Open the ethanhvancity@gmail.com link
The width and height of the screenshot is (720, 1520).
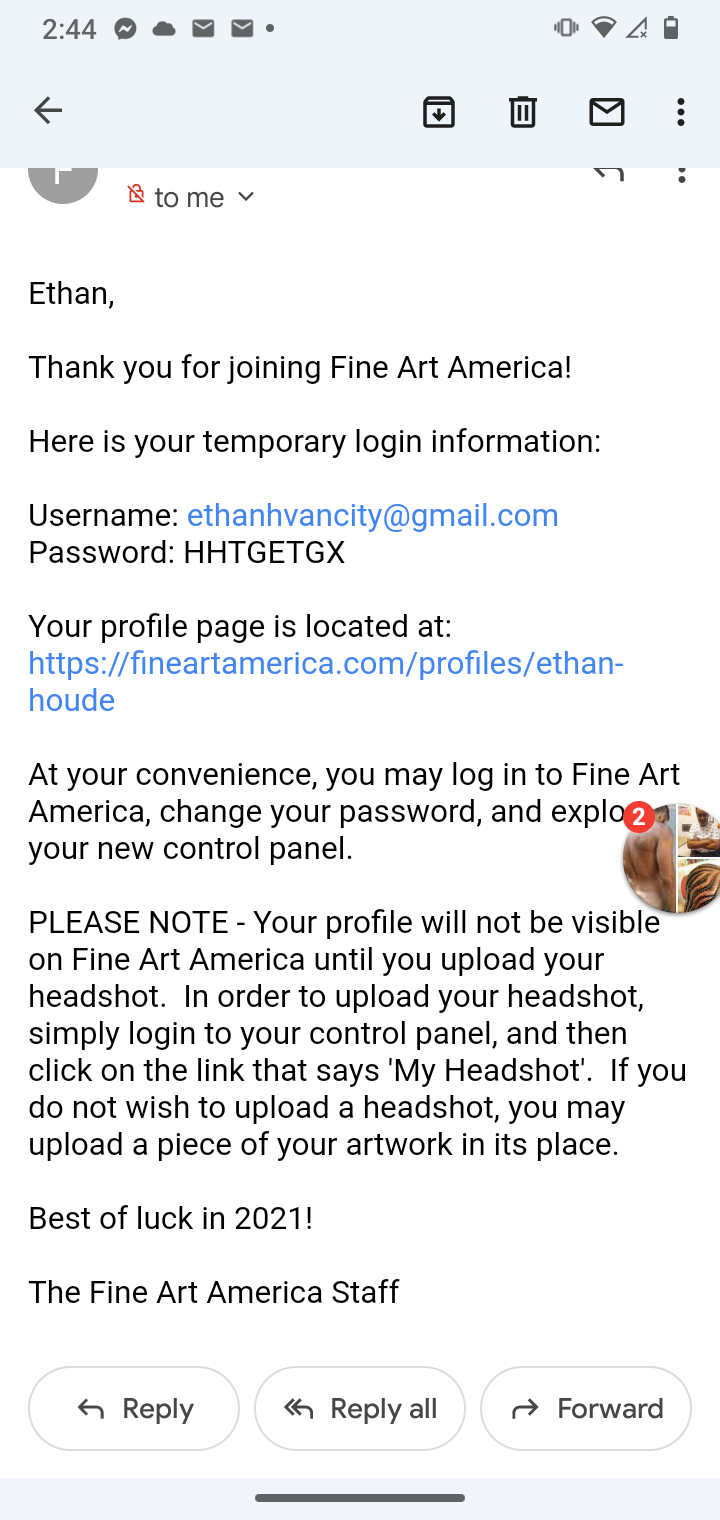[372, 515]
